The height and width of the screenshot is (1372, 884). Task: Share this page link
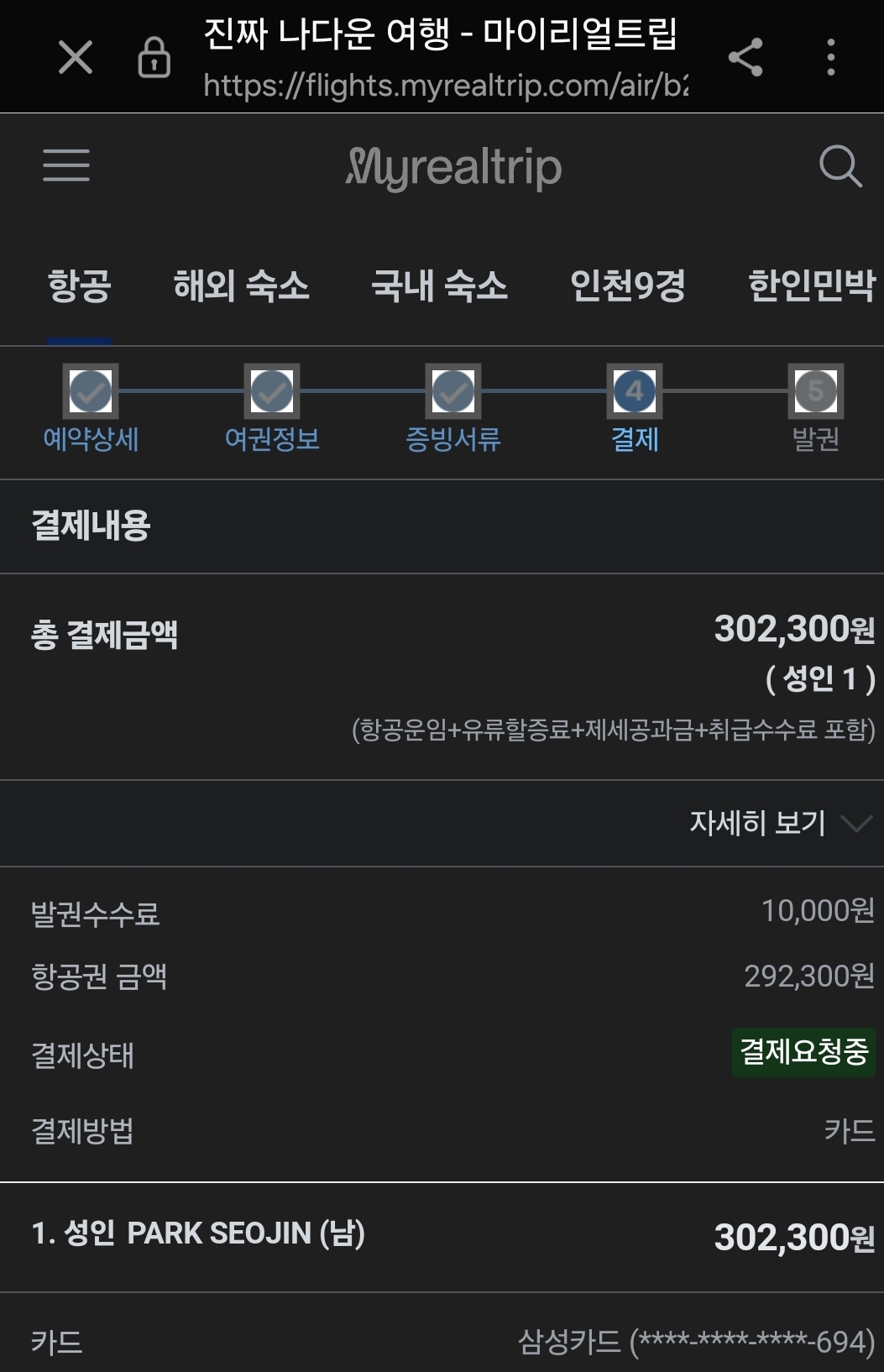[745, 58]
